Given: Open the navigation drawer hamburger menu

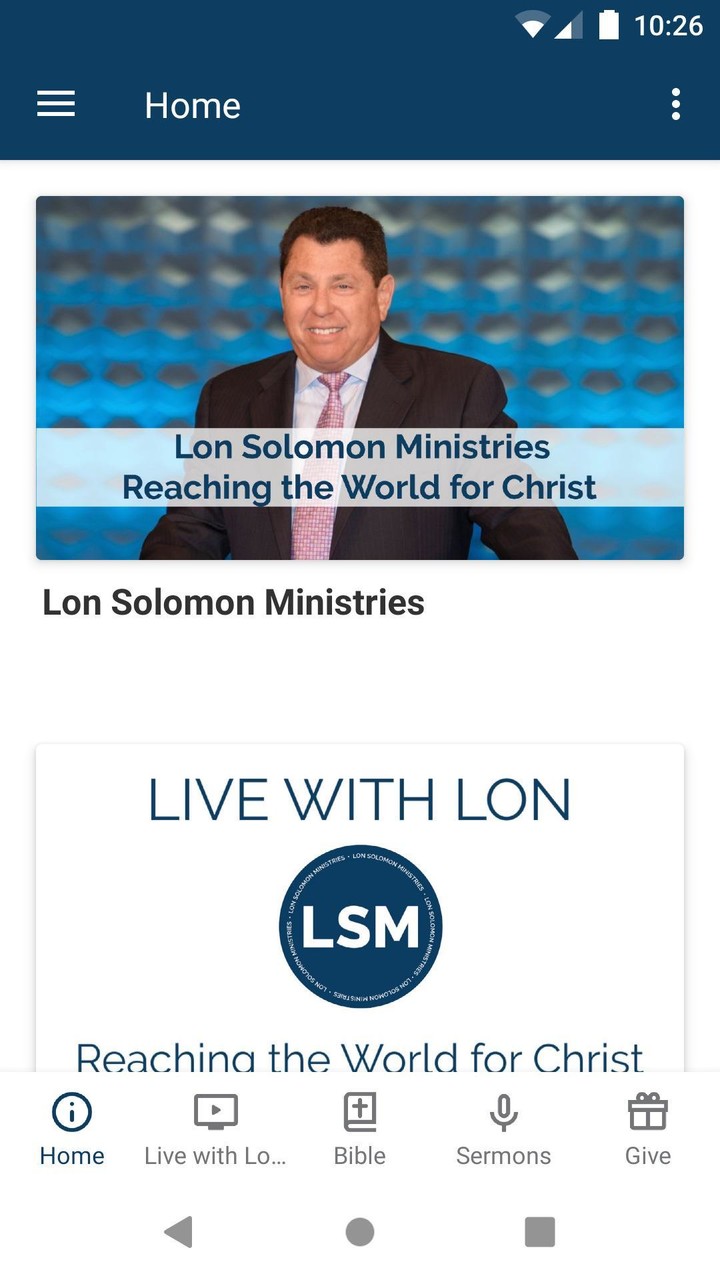Looking at the screenshot, I should pyautogui.click(x=56, y=104).
